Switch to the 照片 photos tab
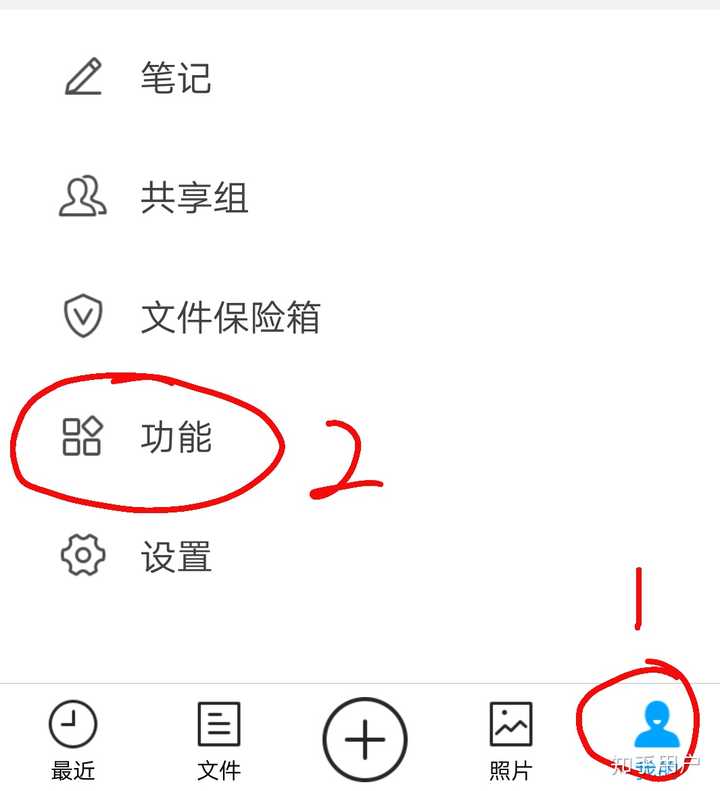Image resolution: width=720 pixels, height=791 pixels. (511, 740)
